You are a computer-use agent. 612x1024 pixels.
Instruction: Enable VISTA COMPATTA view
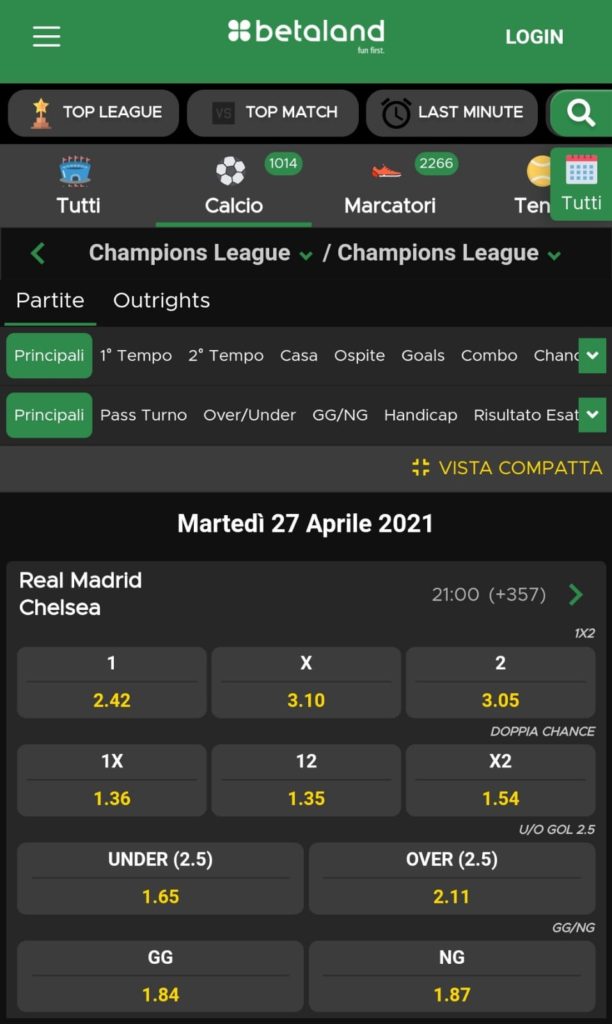(x=507, y=468)
